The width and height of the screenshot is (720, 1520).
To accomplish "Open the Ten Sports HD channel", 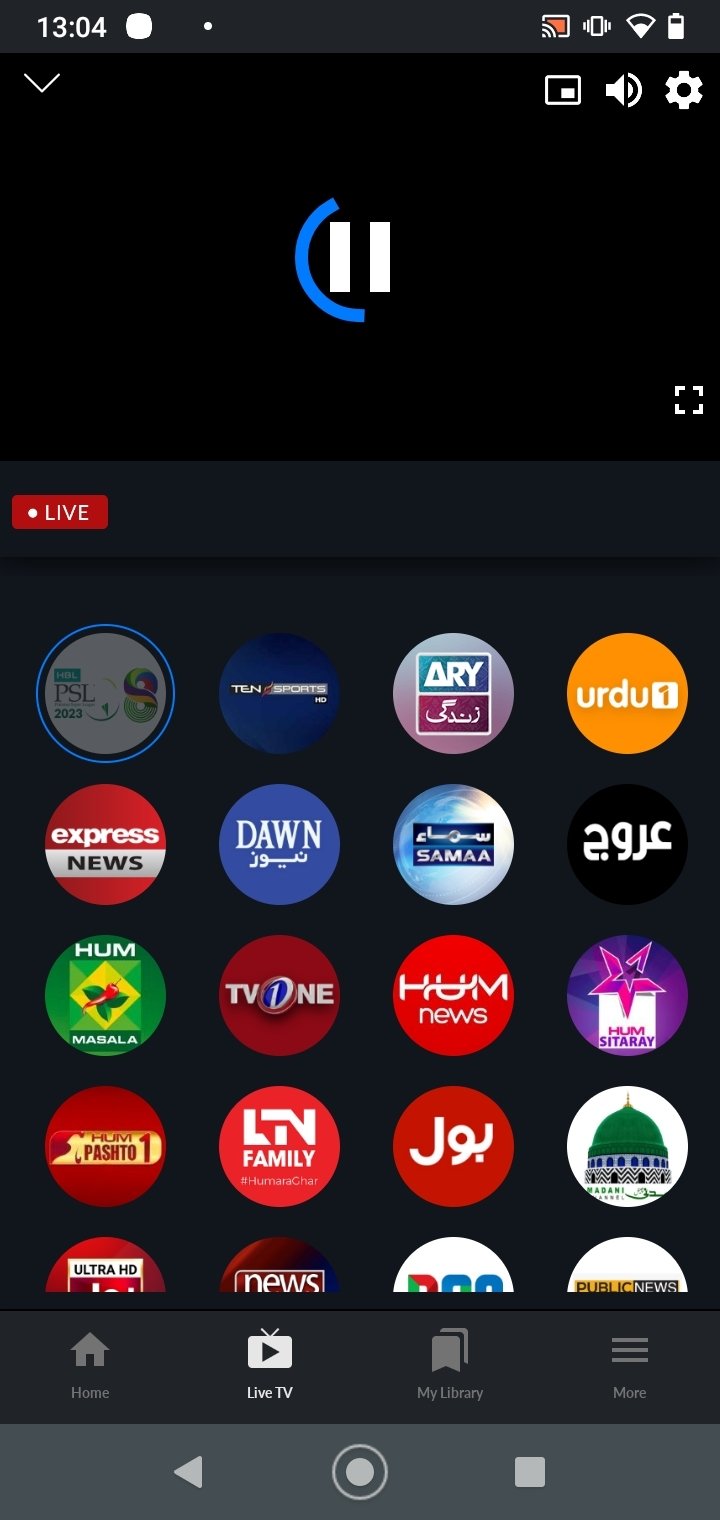I will pos(279,693).
